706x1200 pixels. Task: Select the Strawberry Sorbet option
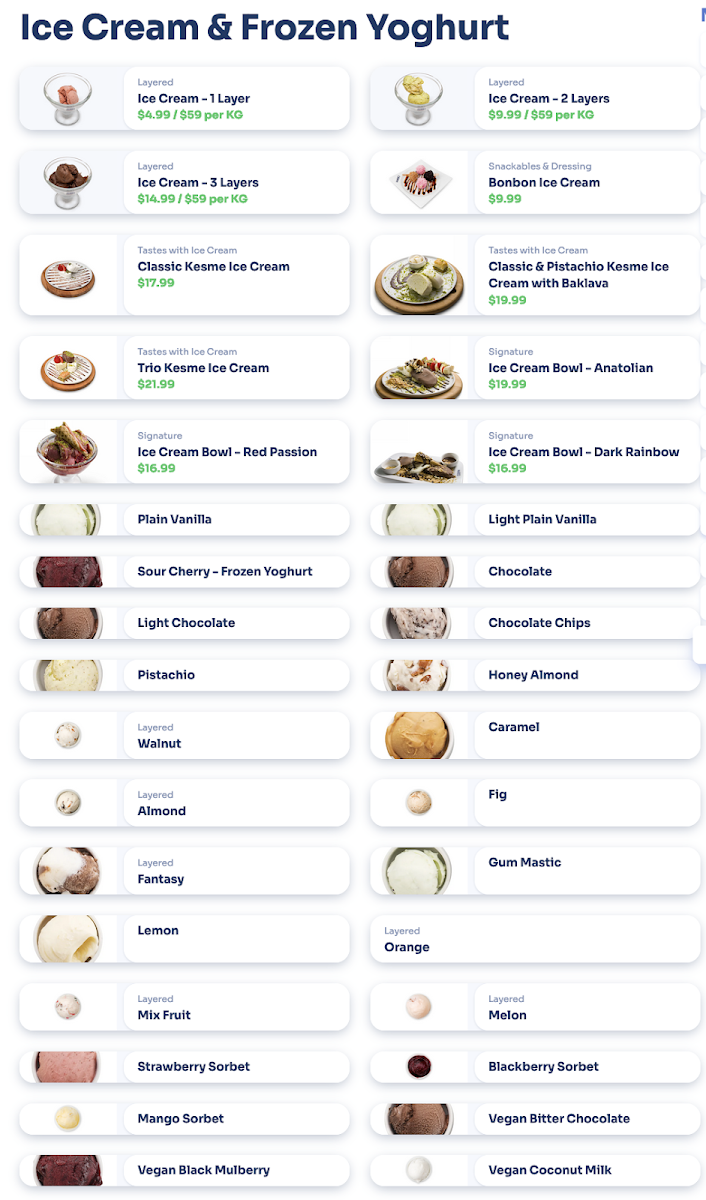(184, 1066)
